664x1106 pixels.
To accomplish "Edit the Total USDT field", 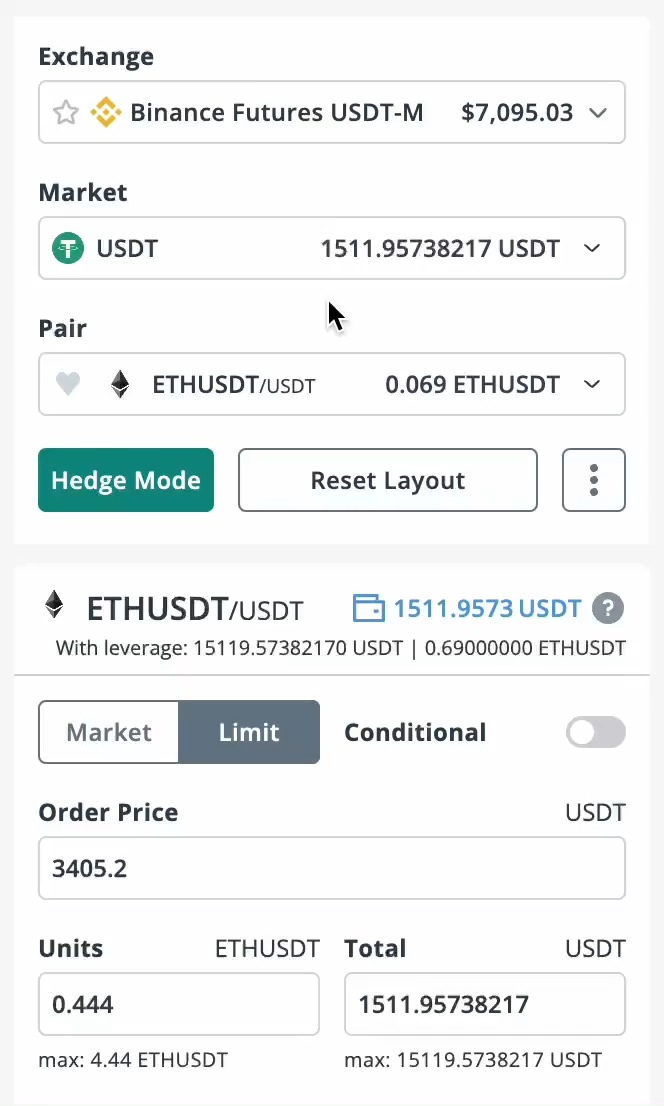I will [x=484, y=1004].
